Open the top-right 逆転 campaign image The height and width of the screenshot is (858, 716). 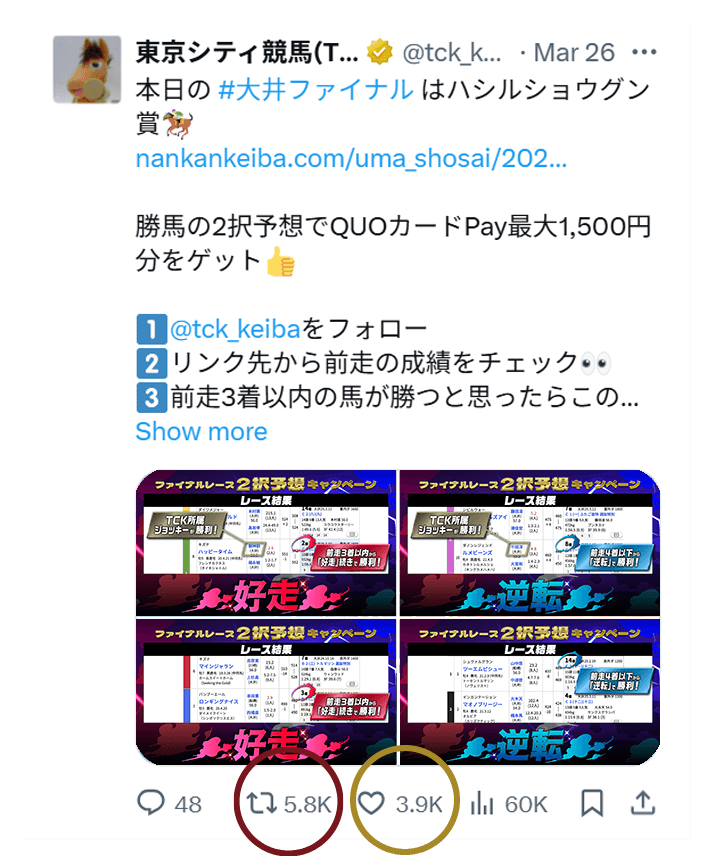[x=529, y=542]
